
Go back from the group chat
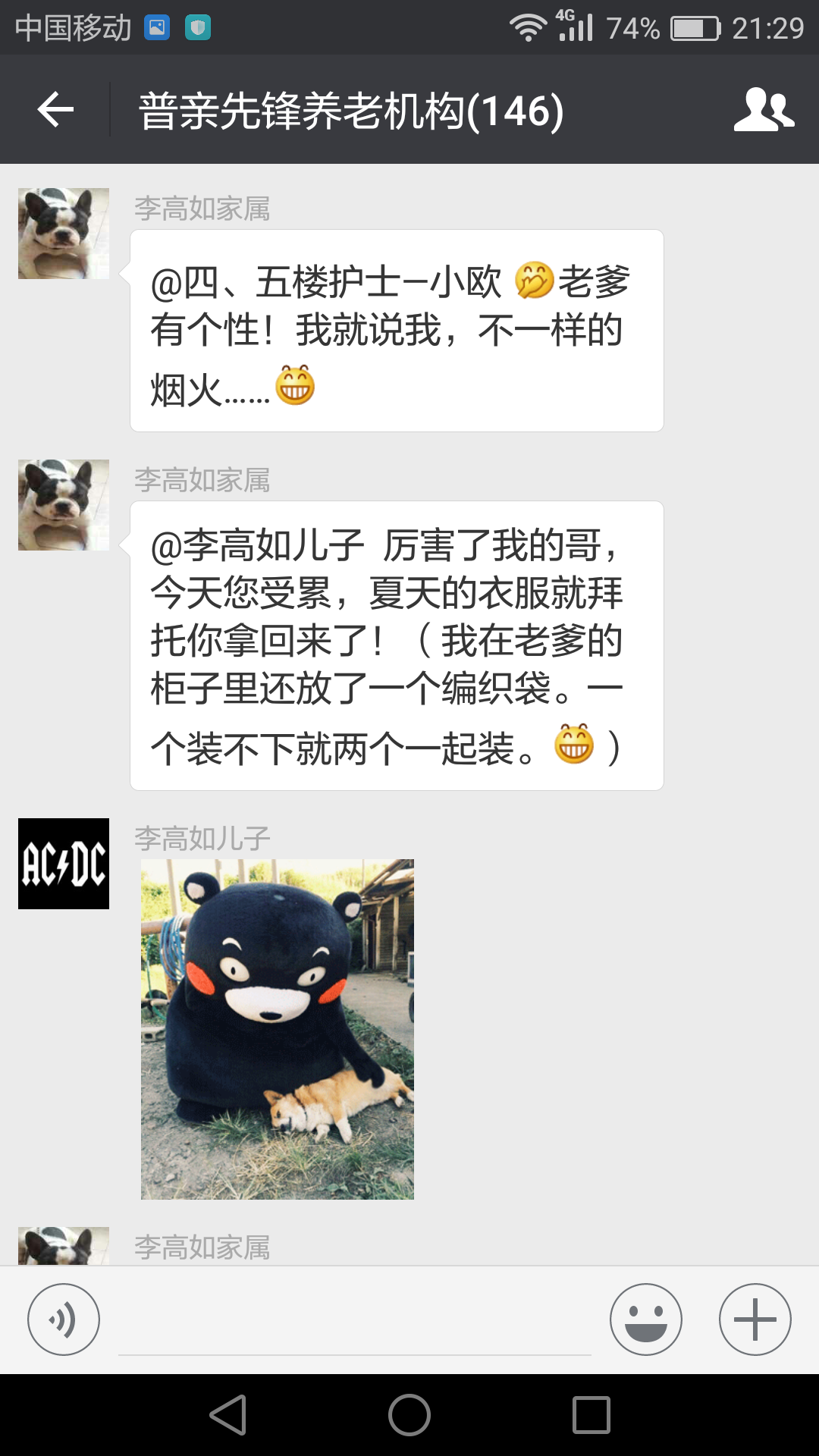click(x=55, y=110)
